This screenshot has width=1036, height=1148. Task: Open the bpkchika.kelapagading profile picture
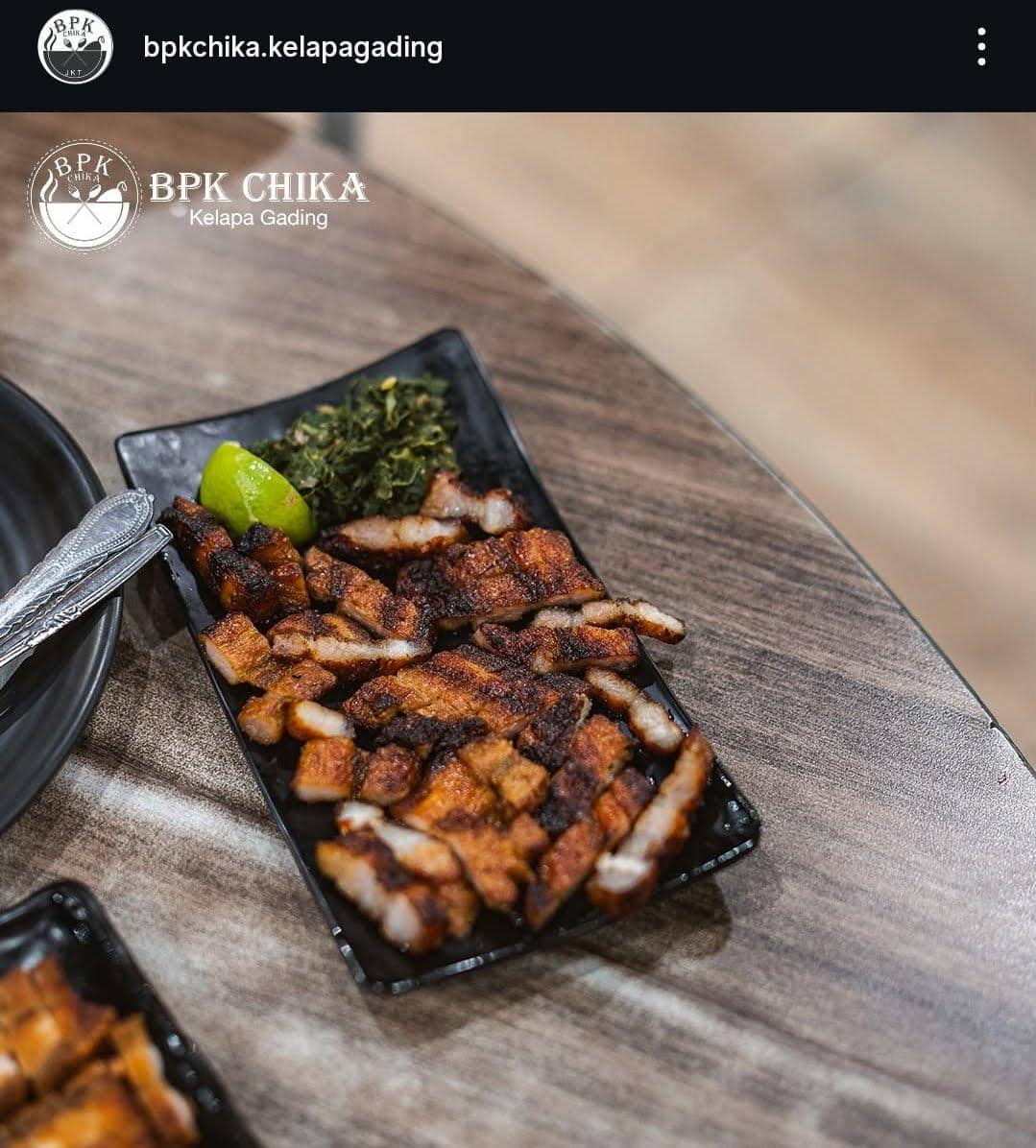(x=75, y=47)
